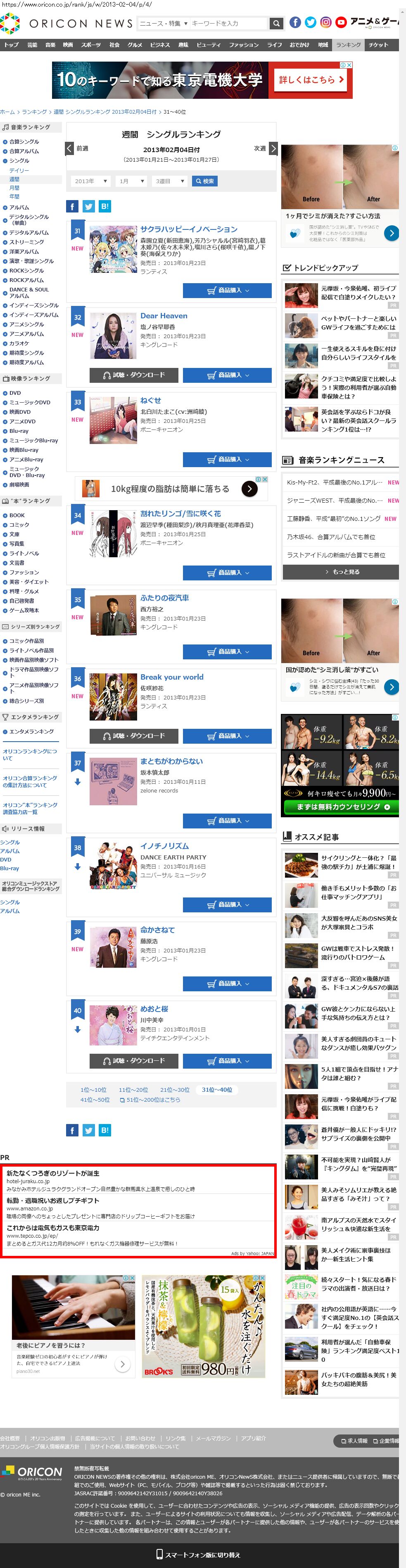Open Break your world album thumbnail
Screen dimensions: 406x1568
point(113,697)
